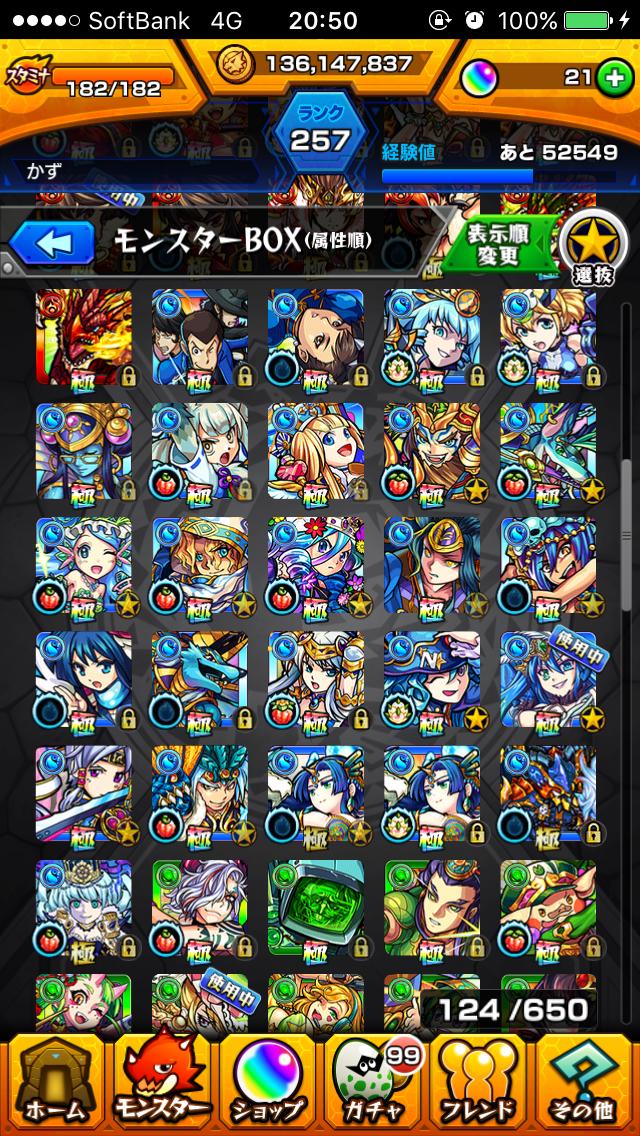Image resolution: width=640 pixels, height=1136 pixels.
Task: Open the green computer monitor monster
Action: pos(316,907)
